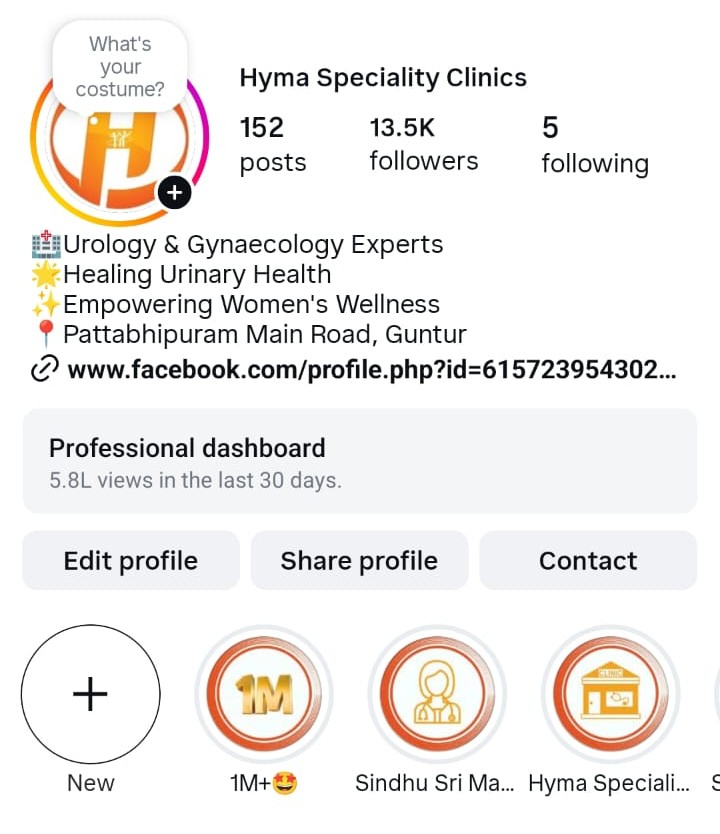Expand the Hyma Speciali... highlight label
The image size is (720, 834).
point(611,783)
